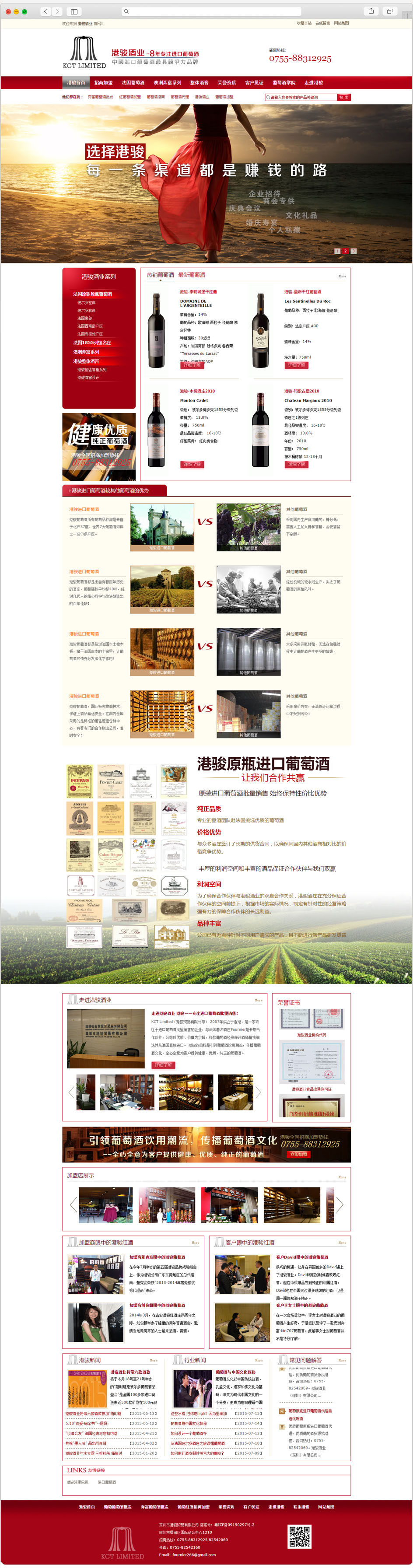This screenshot has width=413, height=1568.
Task: Go back with browser back arrow
Action: (x=45, y=11)
